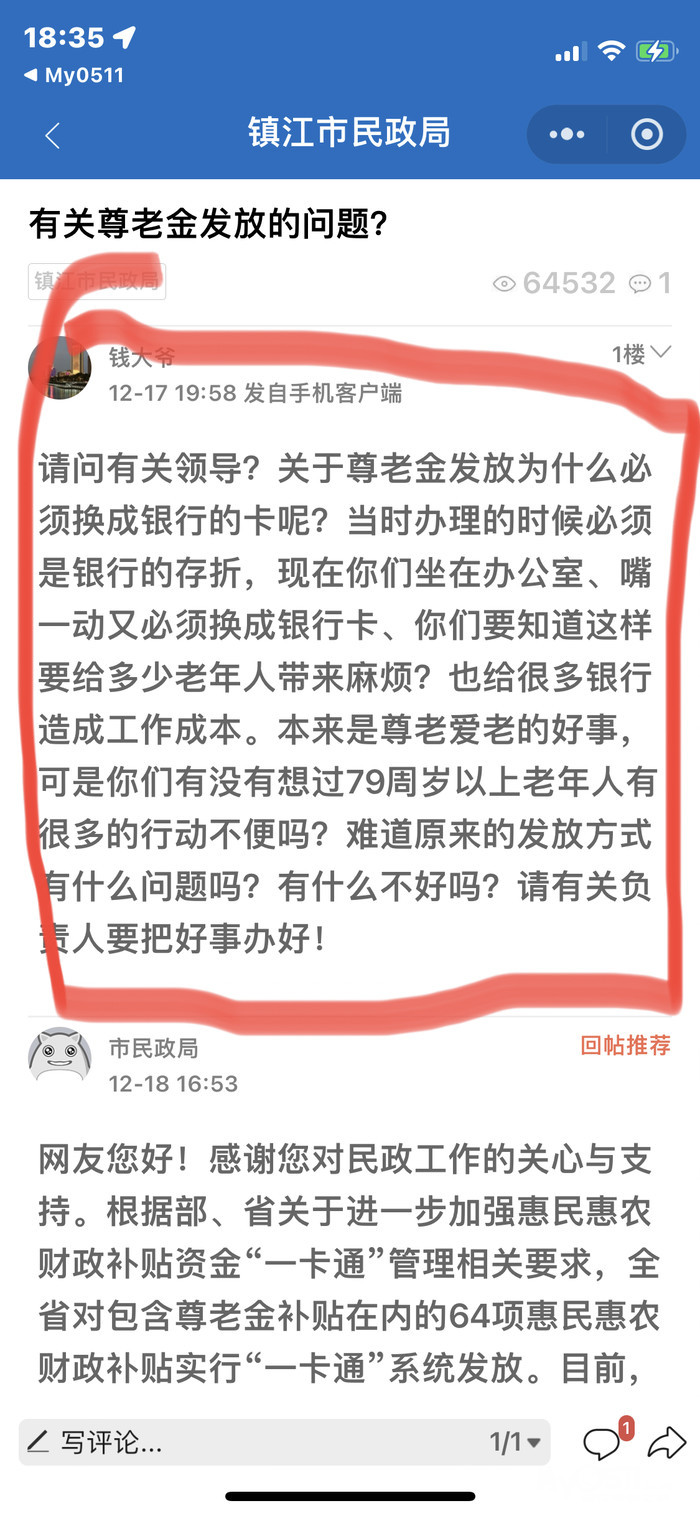Image resolution: width=700 pixels, height=1516 pixels.
Task: Share this post with the arrow icon
Action: point(665,1441)
